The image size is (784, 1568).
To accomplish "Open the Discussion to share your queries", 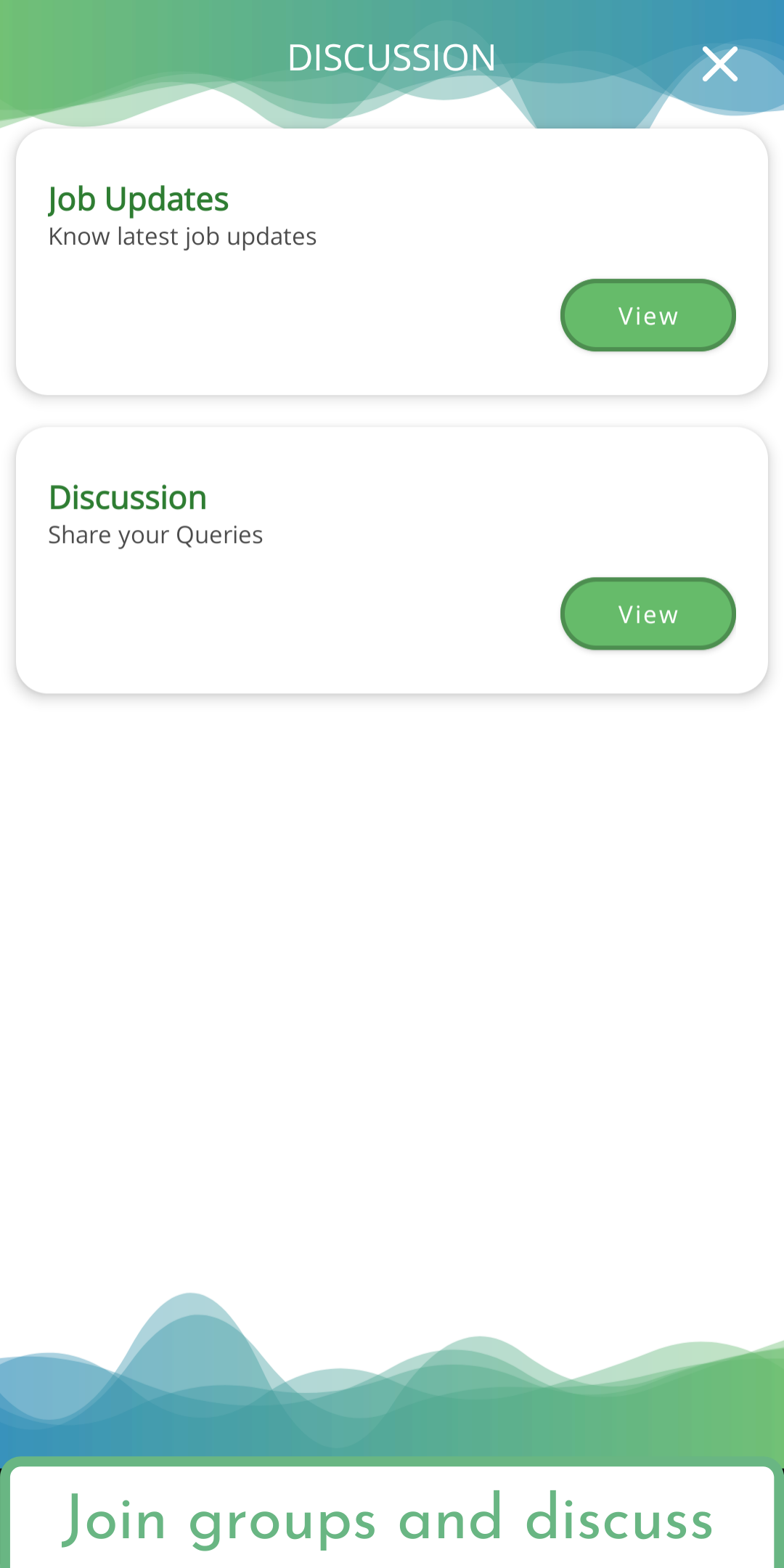I will [647, 613].
